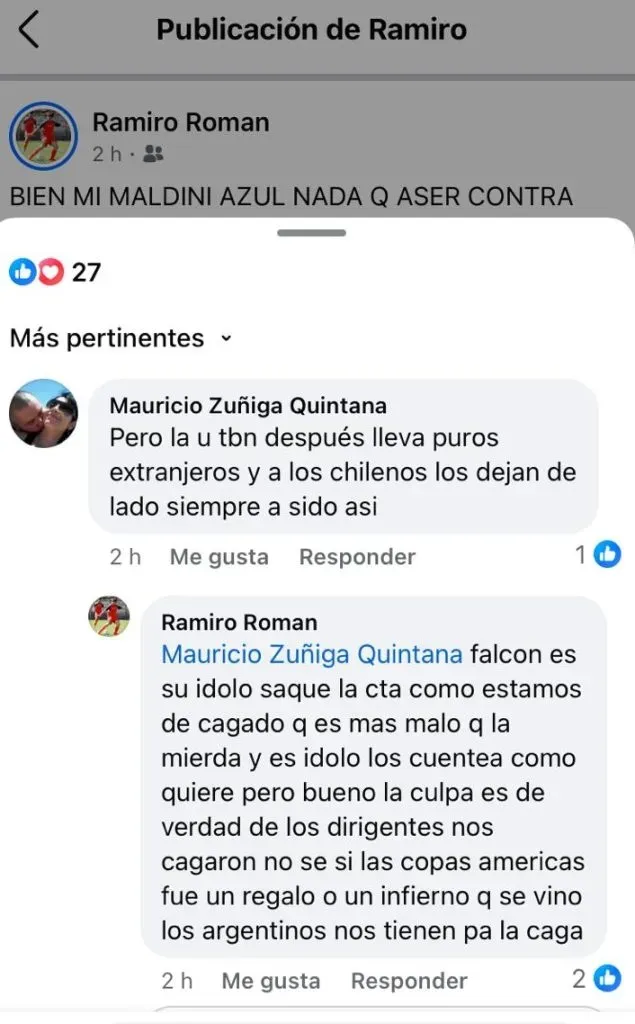View the like on Mauricio's comment
Viewport: 635px width, 1024px height.
[598, 555]
